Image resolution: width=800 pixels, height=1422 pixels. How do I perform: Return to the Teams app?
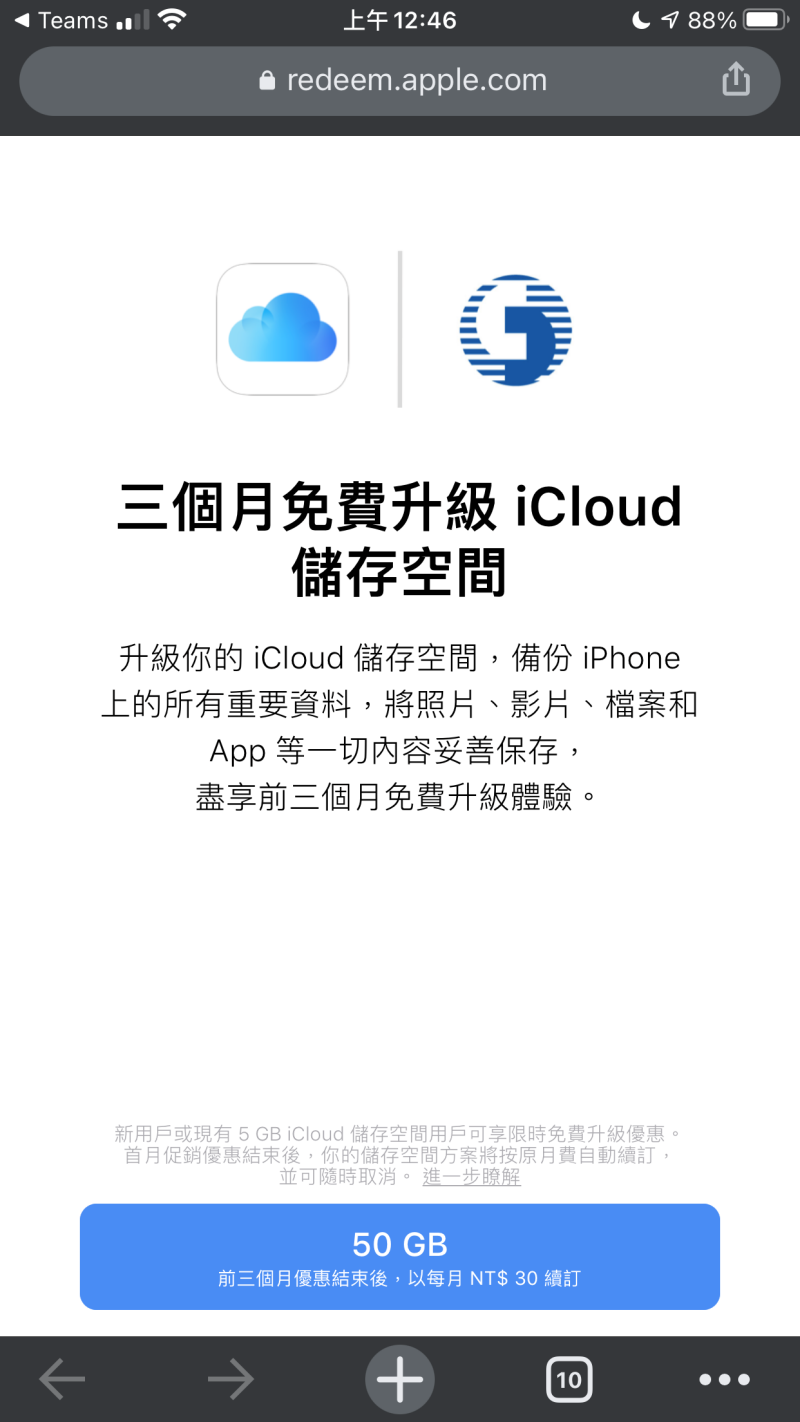pyautogui.click(x=60, y=20)
